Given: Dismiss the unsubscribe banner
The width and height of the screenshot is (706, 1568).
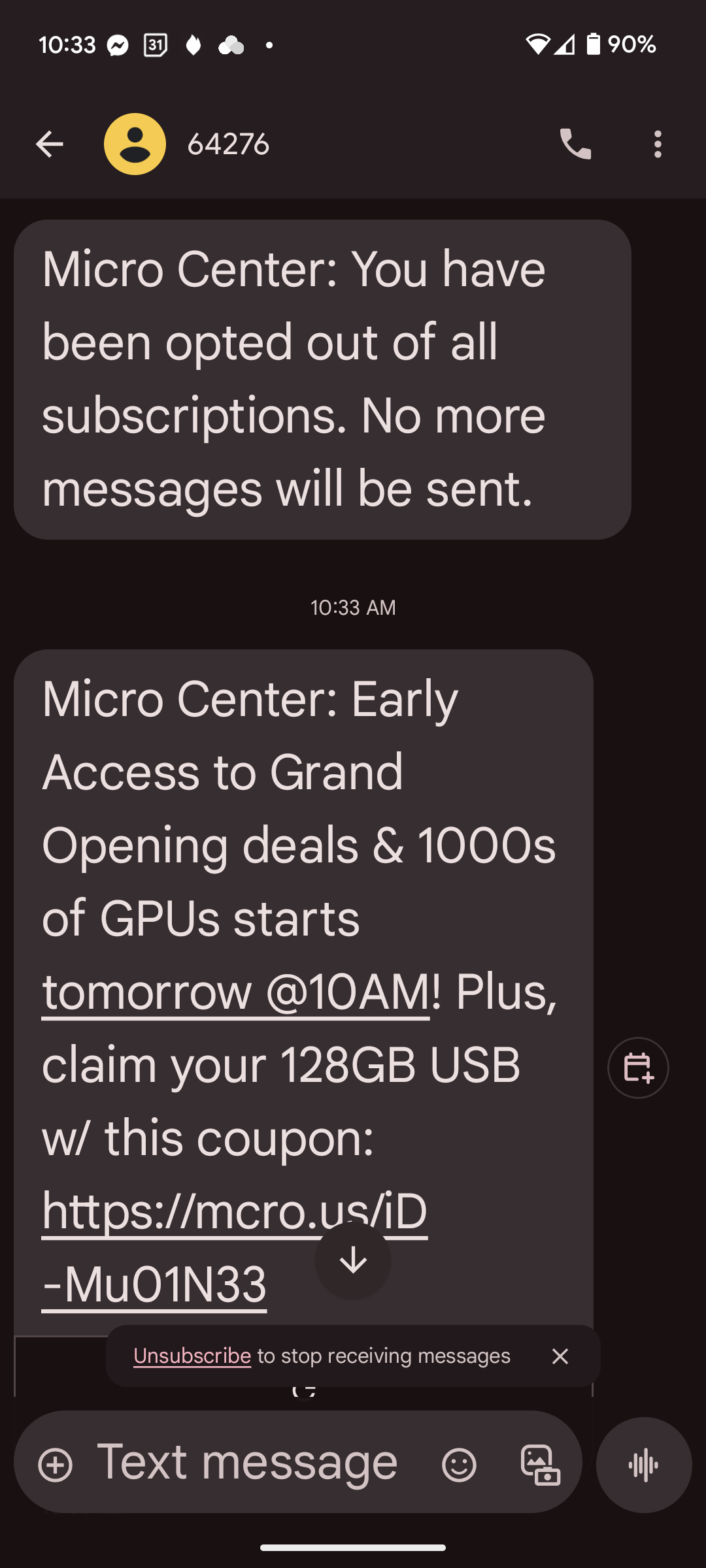Looking at the screenshot, I should (x=560, y=1356).
